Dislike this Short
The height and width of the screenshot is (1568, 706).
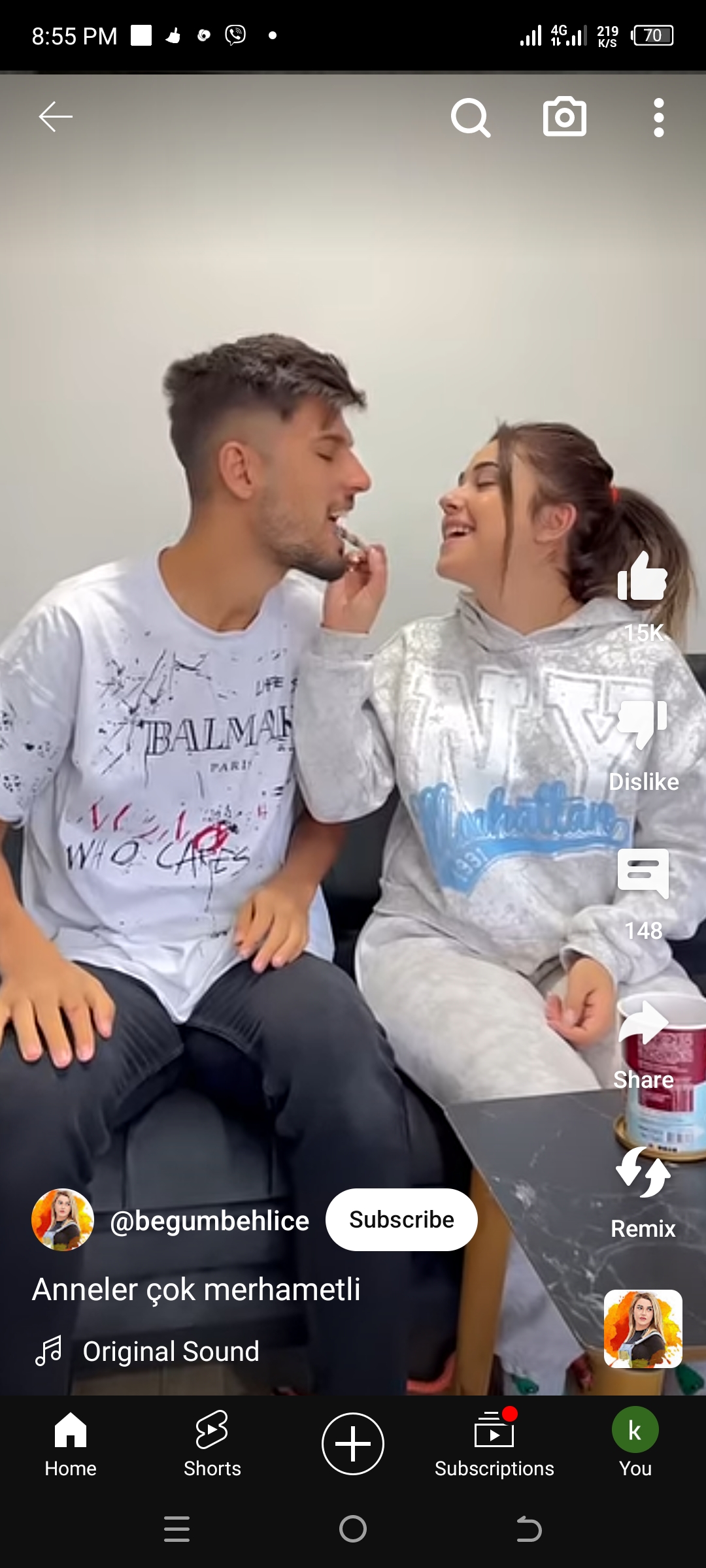[x=643, y=725]
